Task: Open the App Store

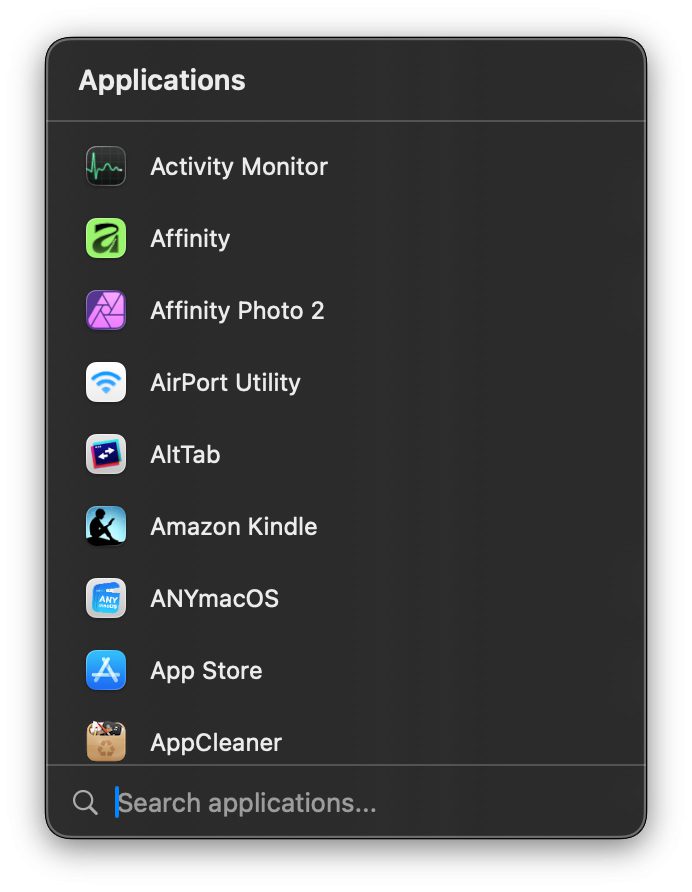Action: click(x=345, y=670)
